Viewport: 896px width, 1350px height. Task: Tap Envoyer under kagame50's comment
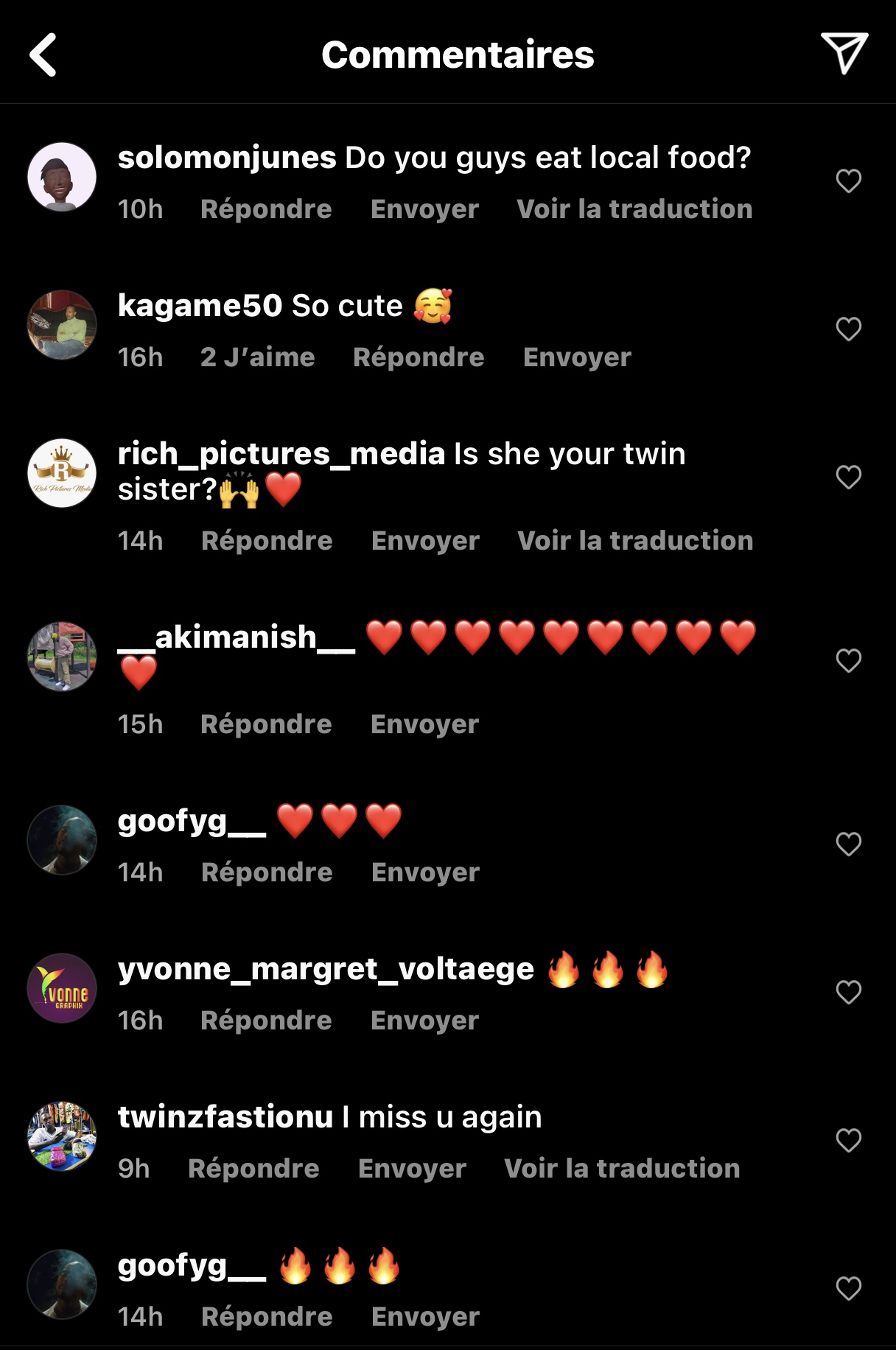(577, 357)
